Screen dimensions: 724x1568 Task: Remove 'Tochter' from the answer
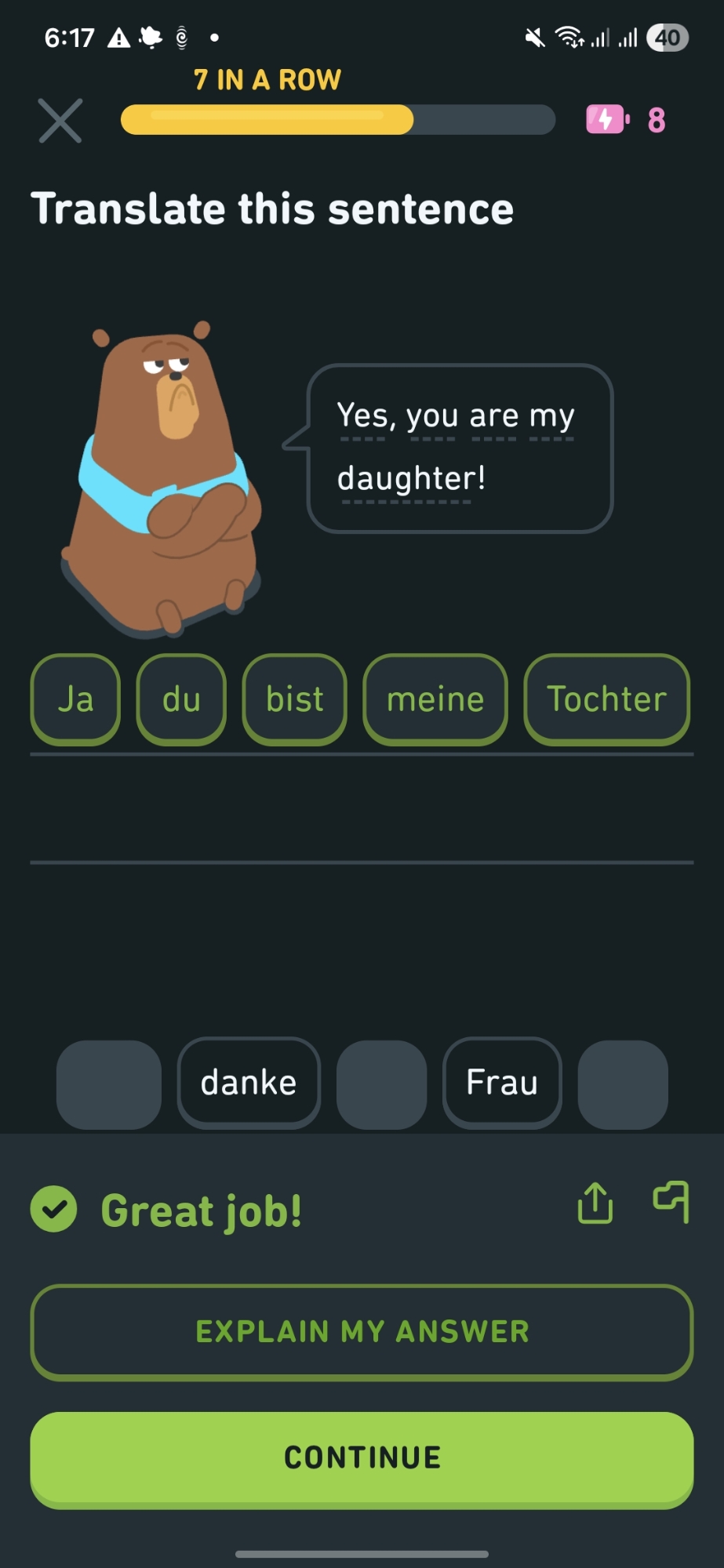tap(606, 699)
